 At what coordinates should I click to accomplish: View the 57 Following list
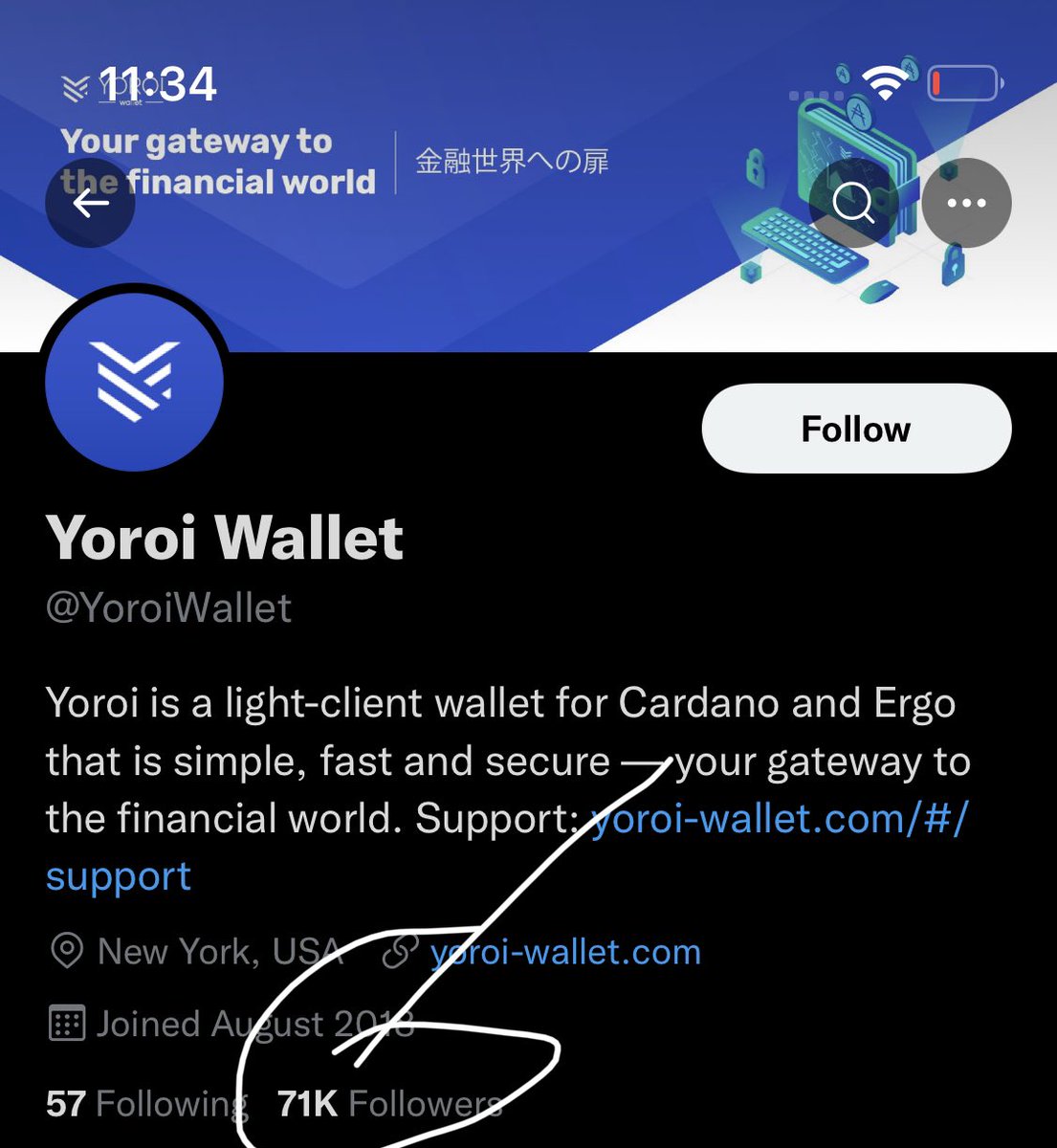[145, 1104]
